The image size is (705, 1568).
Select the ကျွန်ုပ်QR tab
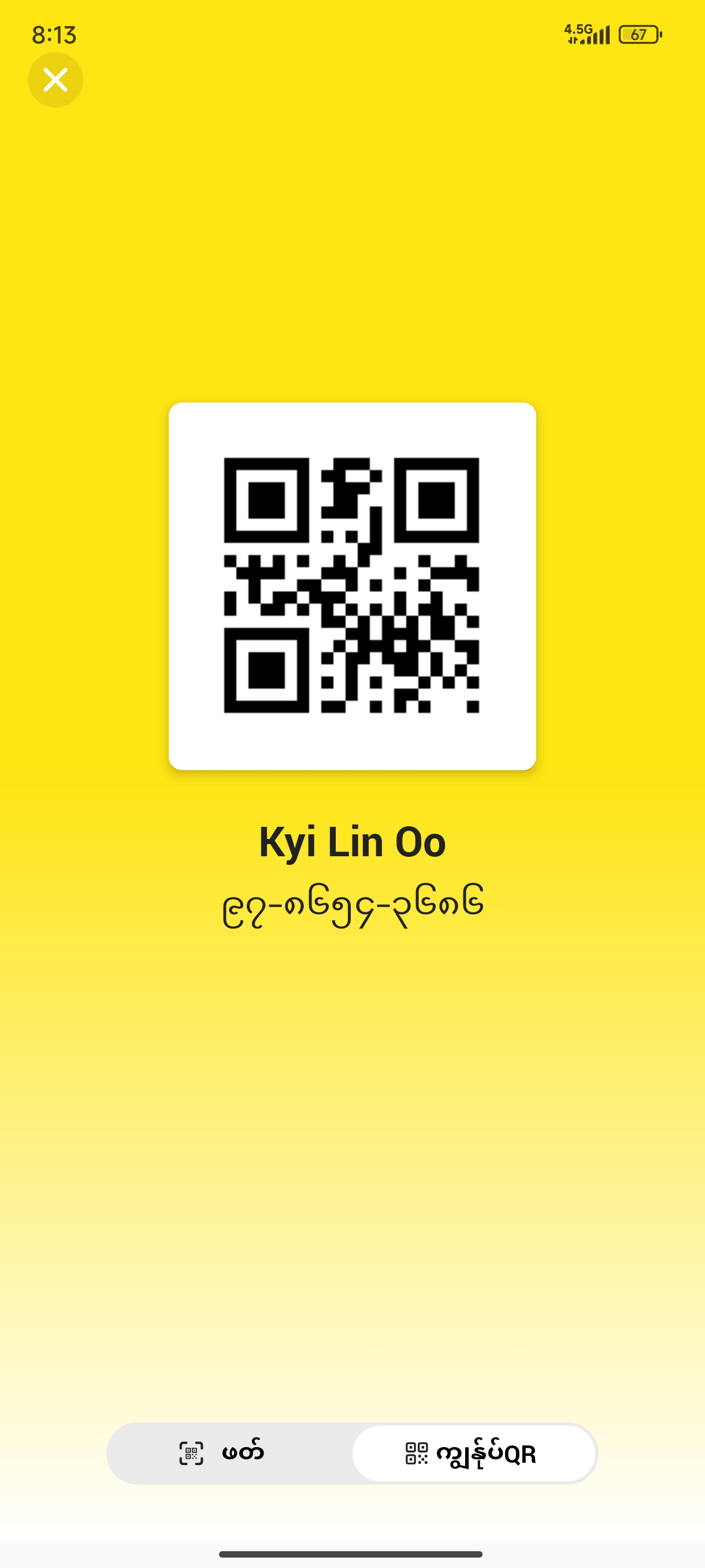(473, 1454)
